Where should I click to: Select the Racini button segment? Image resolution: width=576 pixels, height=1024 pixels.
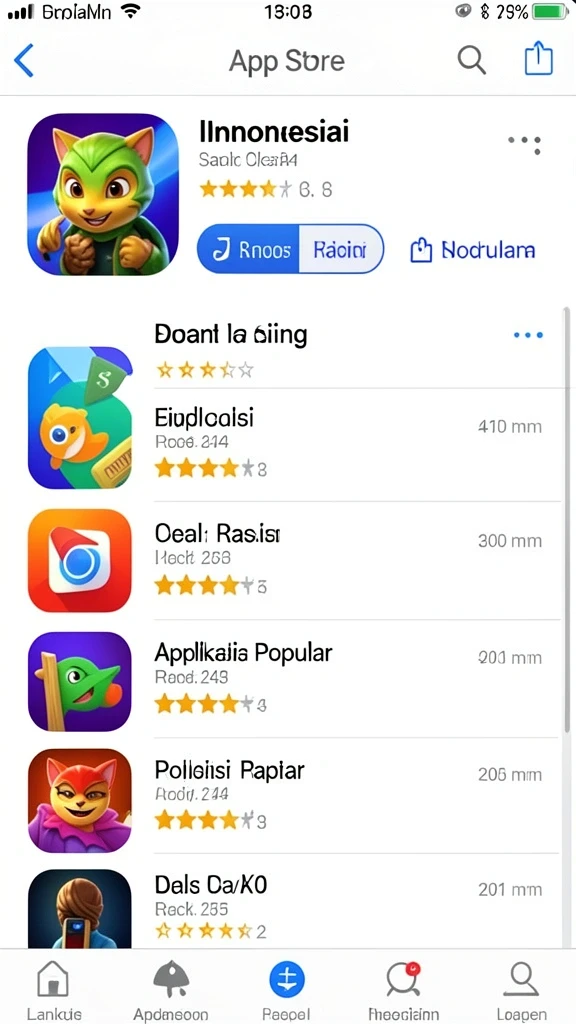(341, 249)
